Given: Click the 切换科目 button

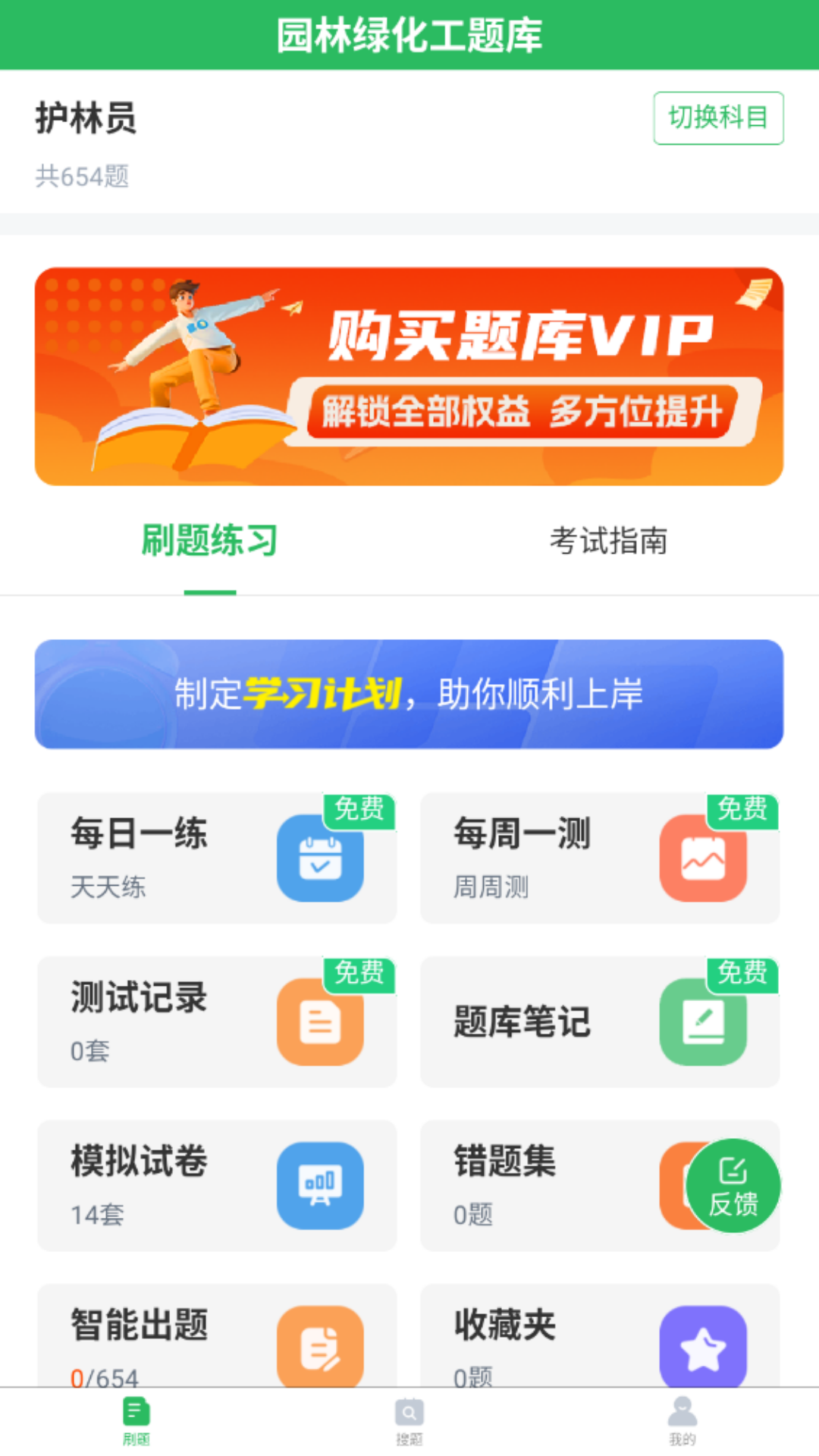Looking at the screenshot, I should tap(718, 118).
